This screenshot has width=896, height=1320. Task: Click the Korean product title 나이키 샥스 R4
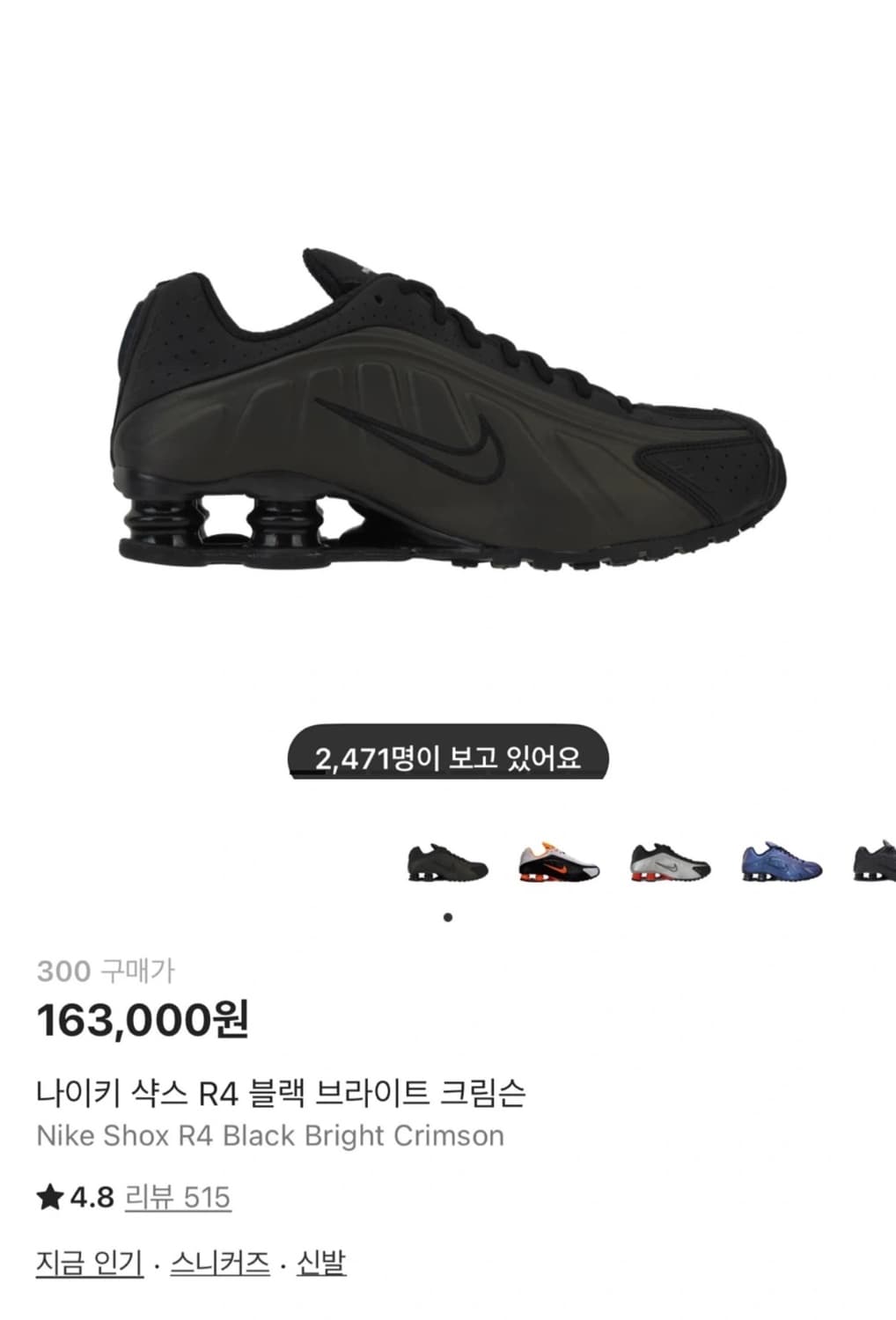(x=282, y=1089)
